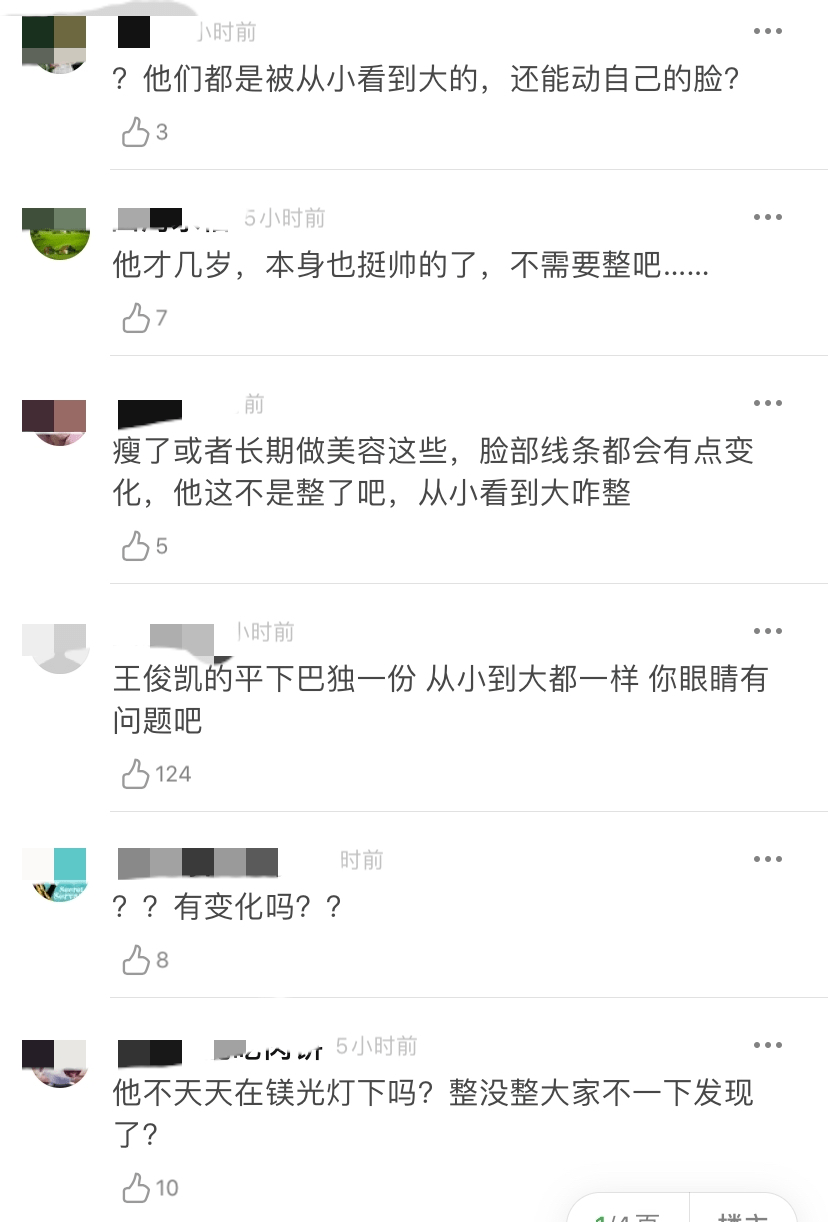Open overflow menu for '他们都是被从小看到大的' comment
Viewport: 828px width, 1222px height.
tap(767, 32)
